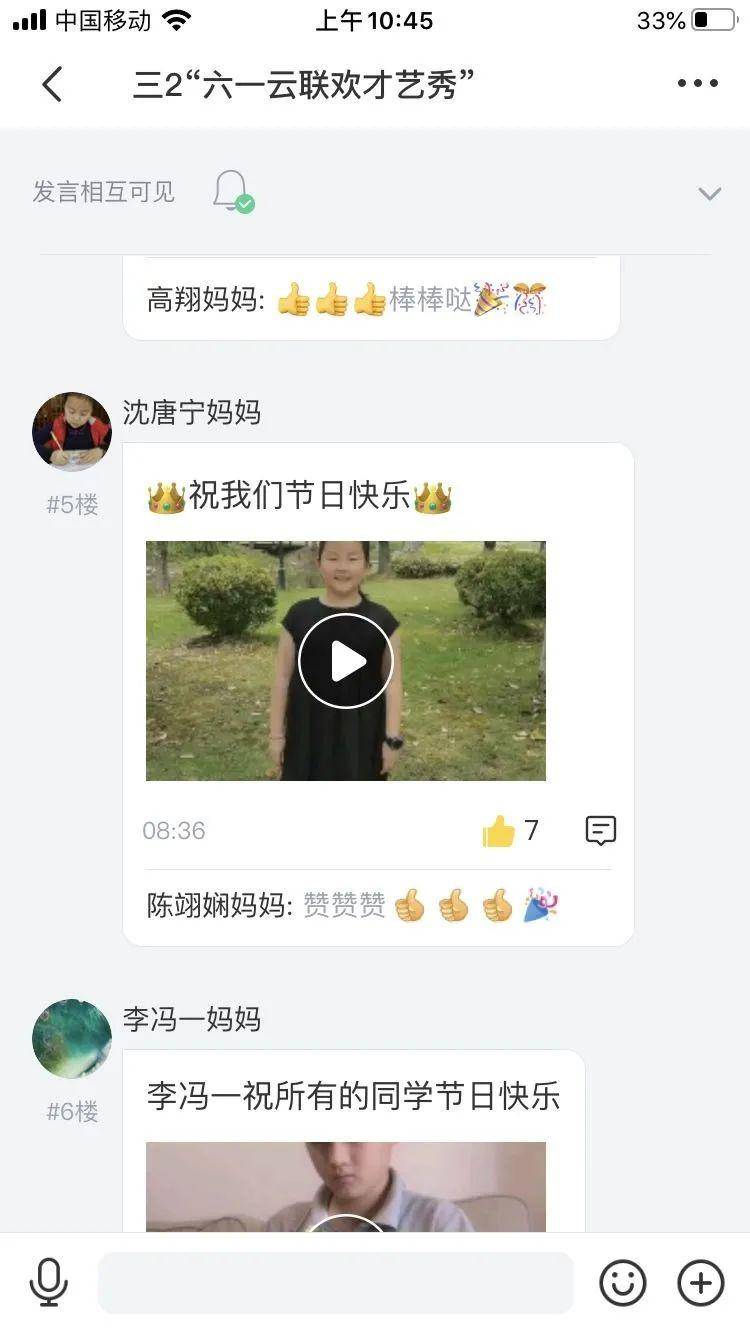The image size is (750, 1334).
Task: Focus the message input field
Action: (336, 1283)
